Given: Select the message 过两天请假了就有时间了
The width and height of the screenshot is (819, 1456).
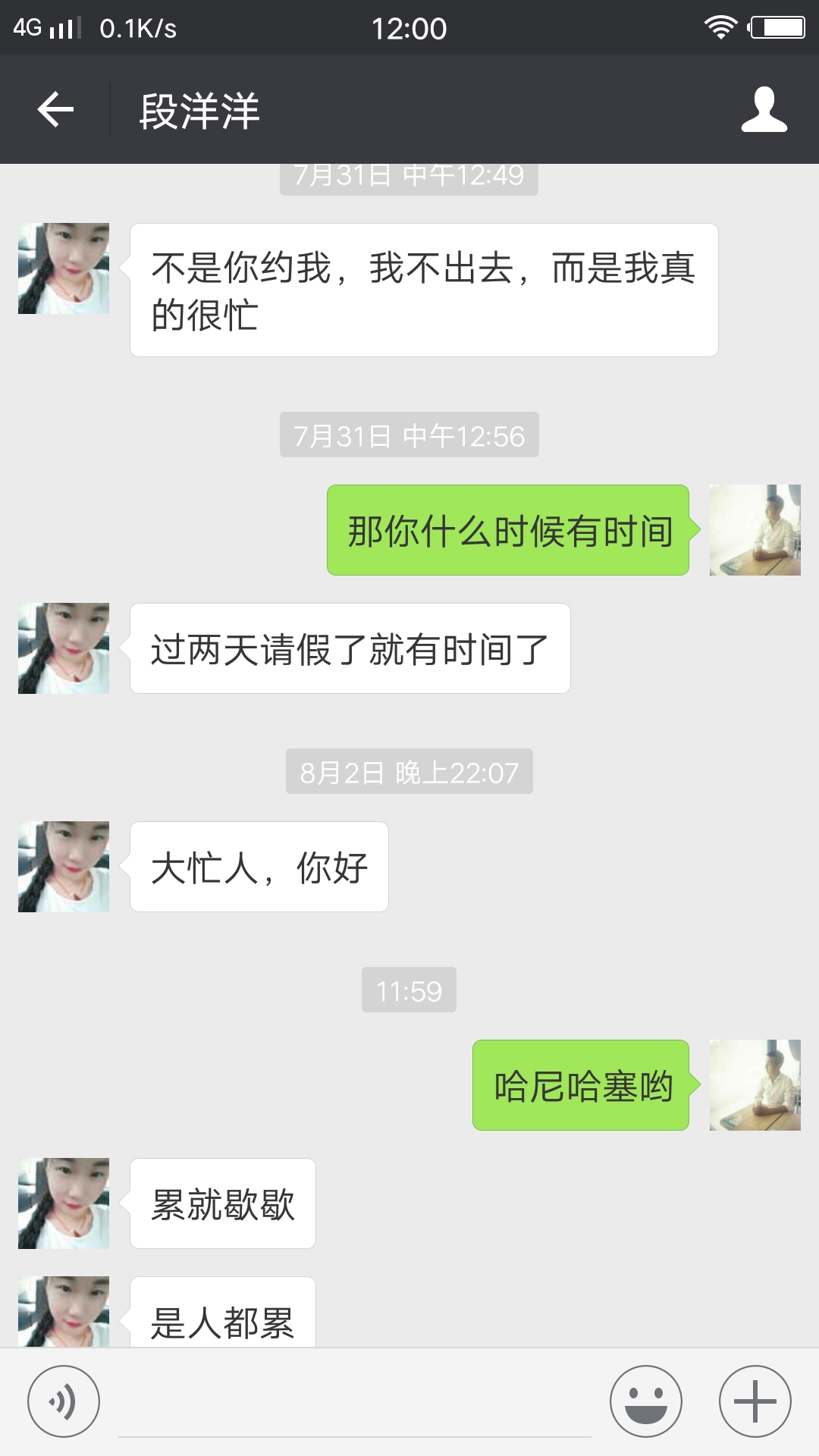Looking at the screenshot, I should tap(349, 648).
